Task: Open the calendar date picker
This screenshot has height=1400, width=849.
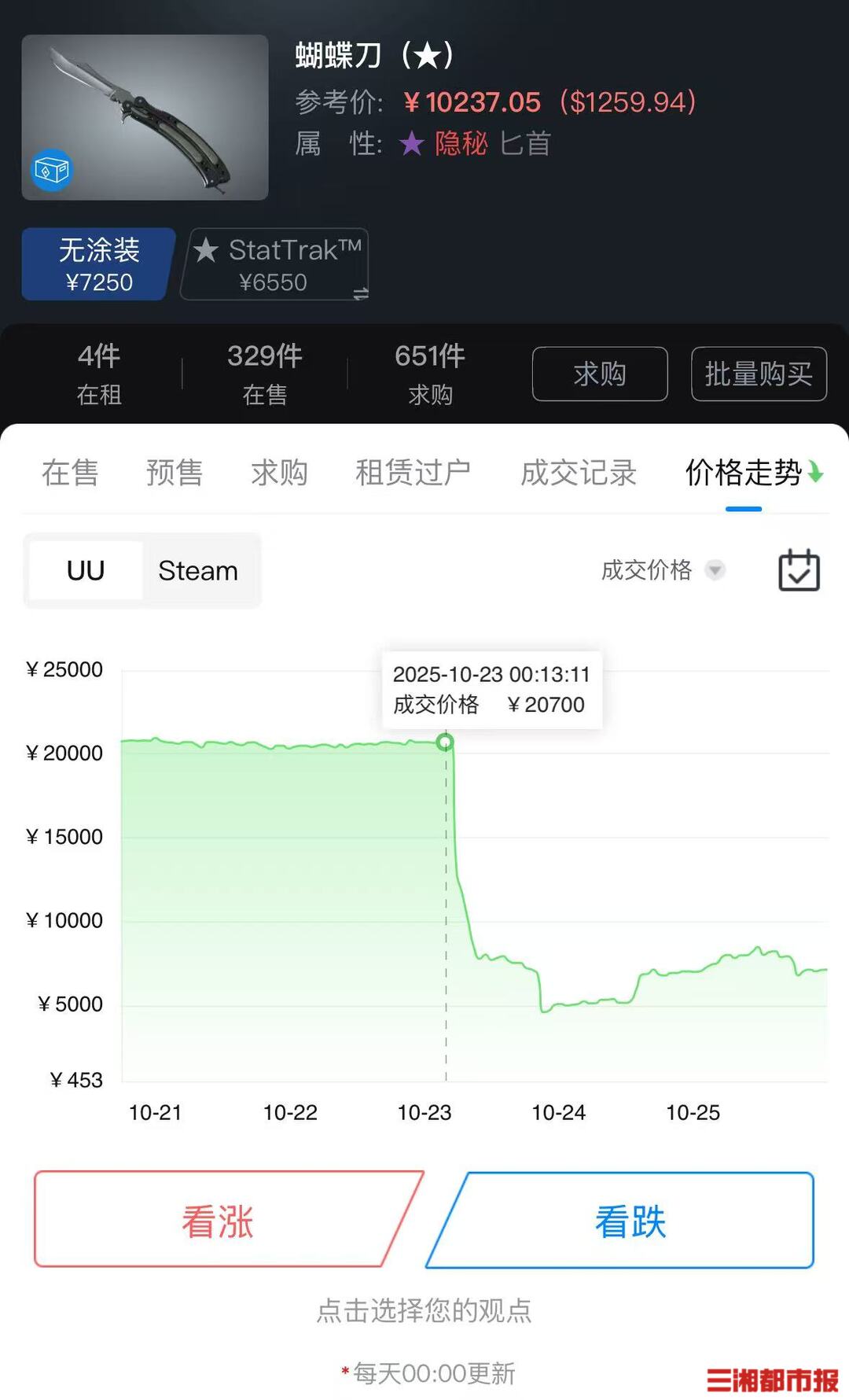Action: [799, 570]
